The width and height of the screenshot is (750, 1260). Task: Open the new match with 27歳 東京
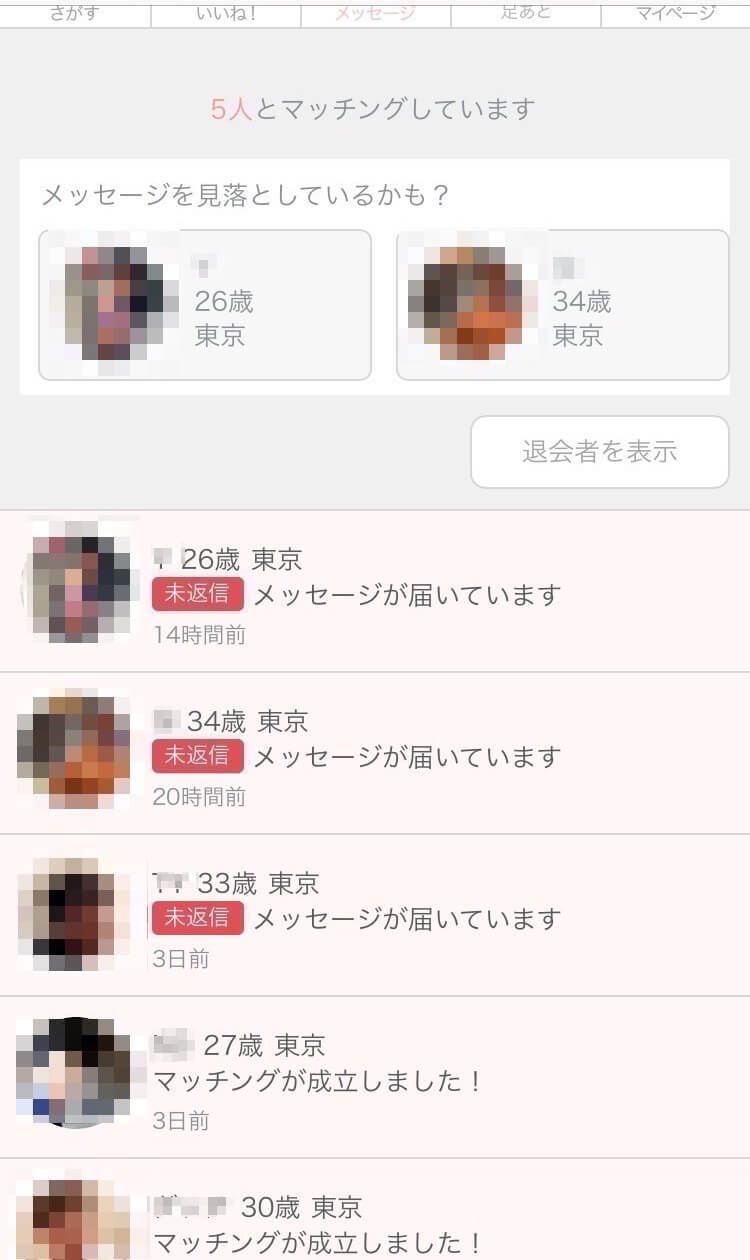pyautogui.click(x=375, y=1078)
